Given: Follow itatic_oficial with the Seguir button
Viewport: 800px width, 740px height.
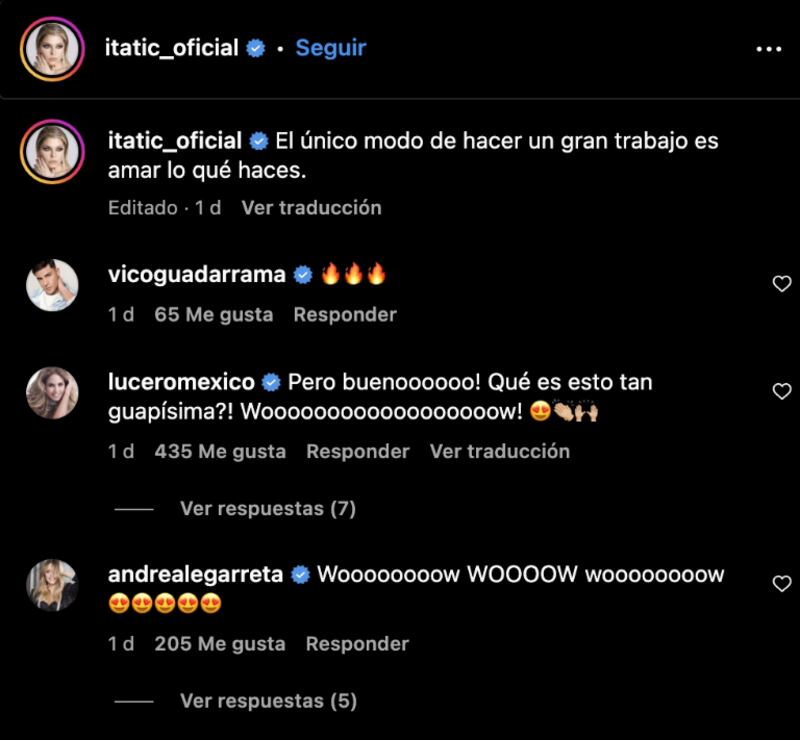Looking at the screenshot, I should pyautogui.click(x=331, y=48).
